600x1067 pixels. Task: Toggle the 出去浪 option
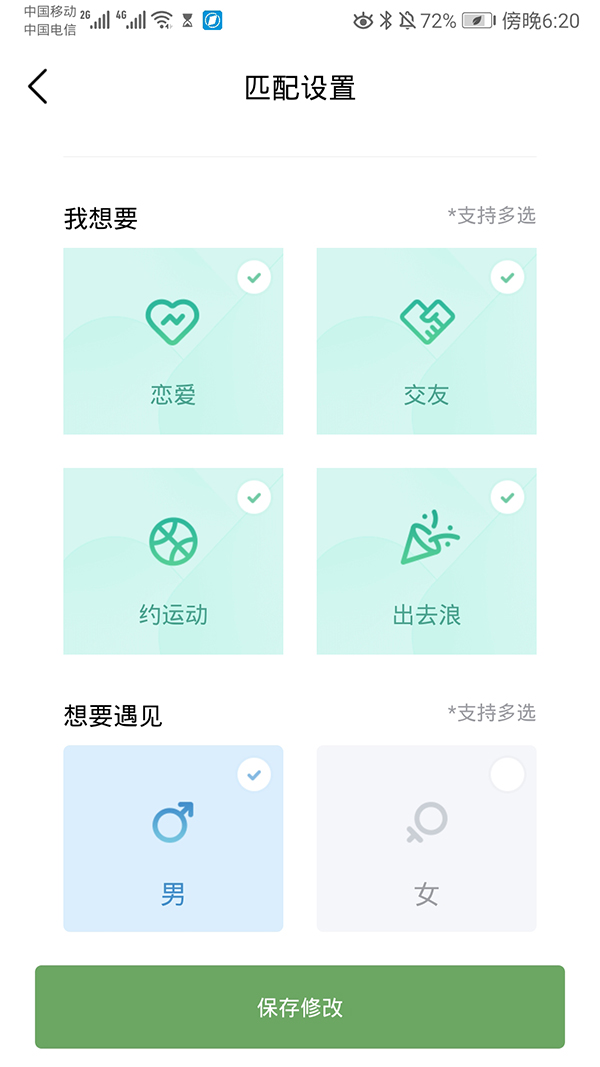[426, 561]
